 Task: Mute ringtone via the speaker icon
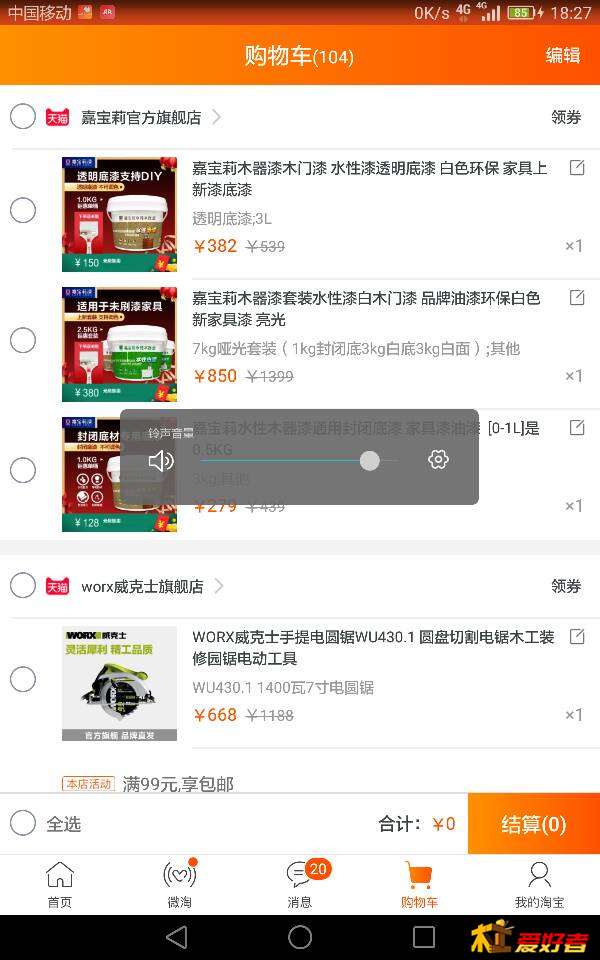[x=161, y=460]
